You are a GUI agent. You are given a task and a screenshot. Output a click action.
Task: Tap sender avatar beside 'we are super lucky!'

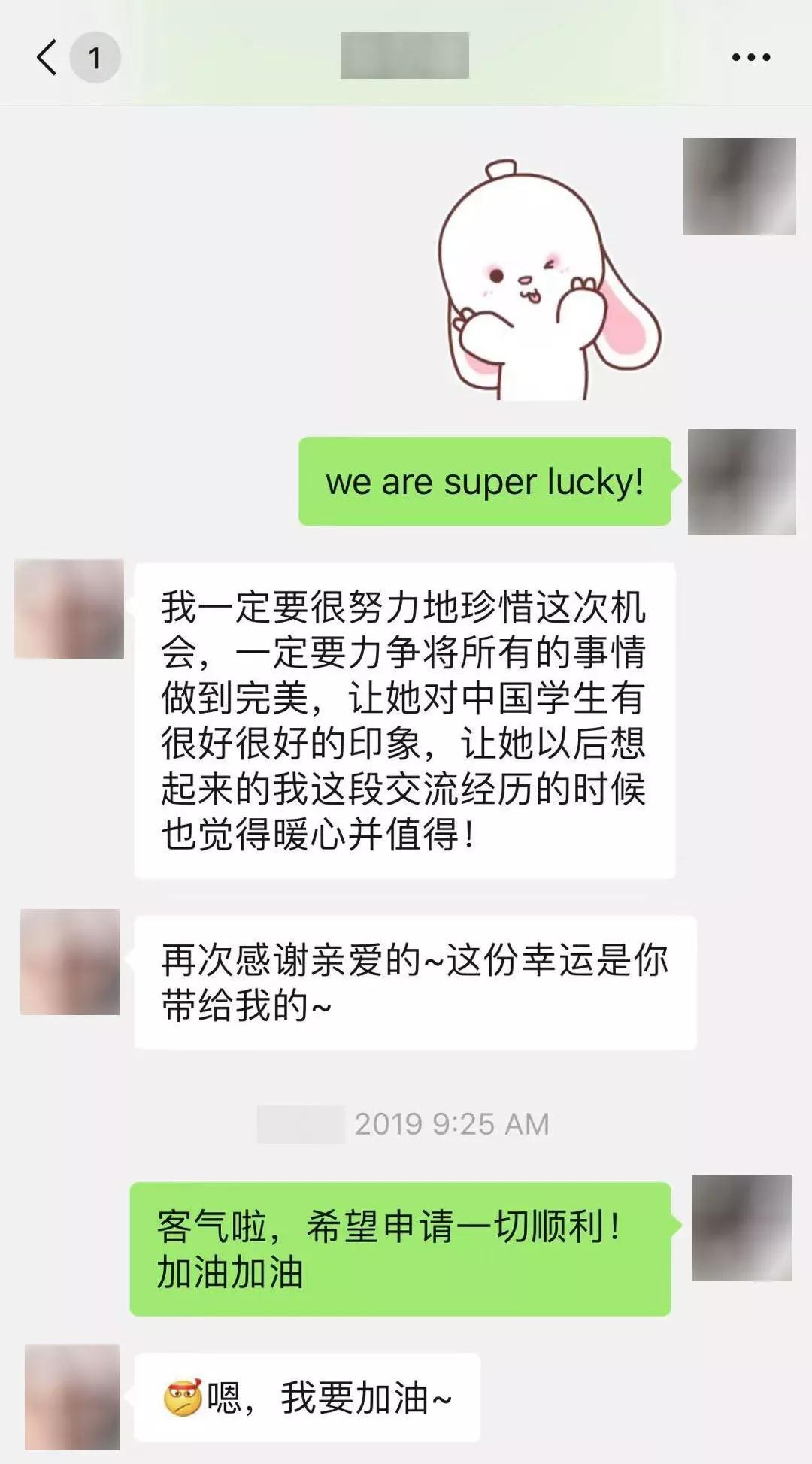coord(741,481)
